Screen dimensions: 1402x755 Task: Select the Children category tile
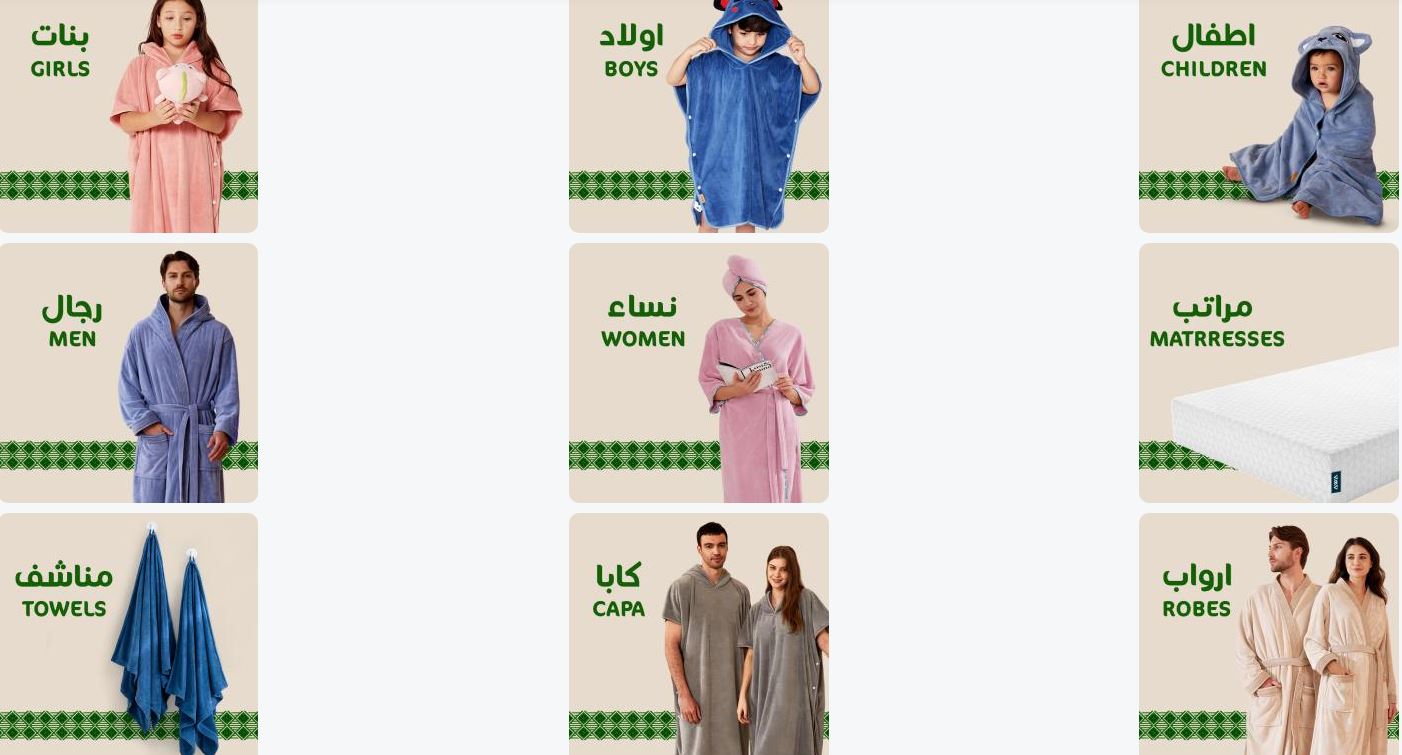(1268, 115)
